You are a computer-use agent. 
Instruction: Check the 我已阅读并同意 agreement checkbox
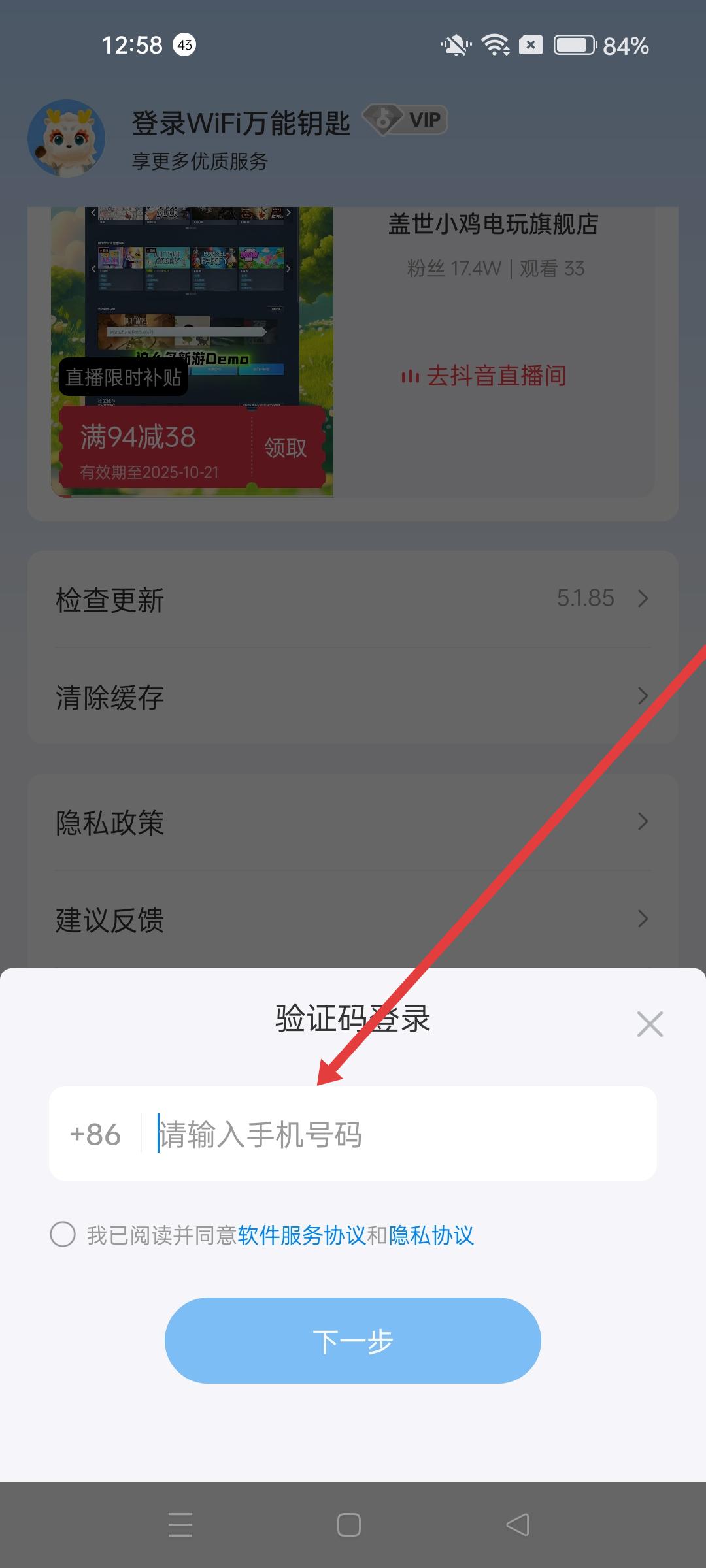tap(63, 1235)
